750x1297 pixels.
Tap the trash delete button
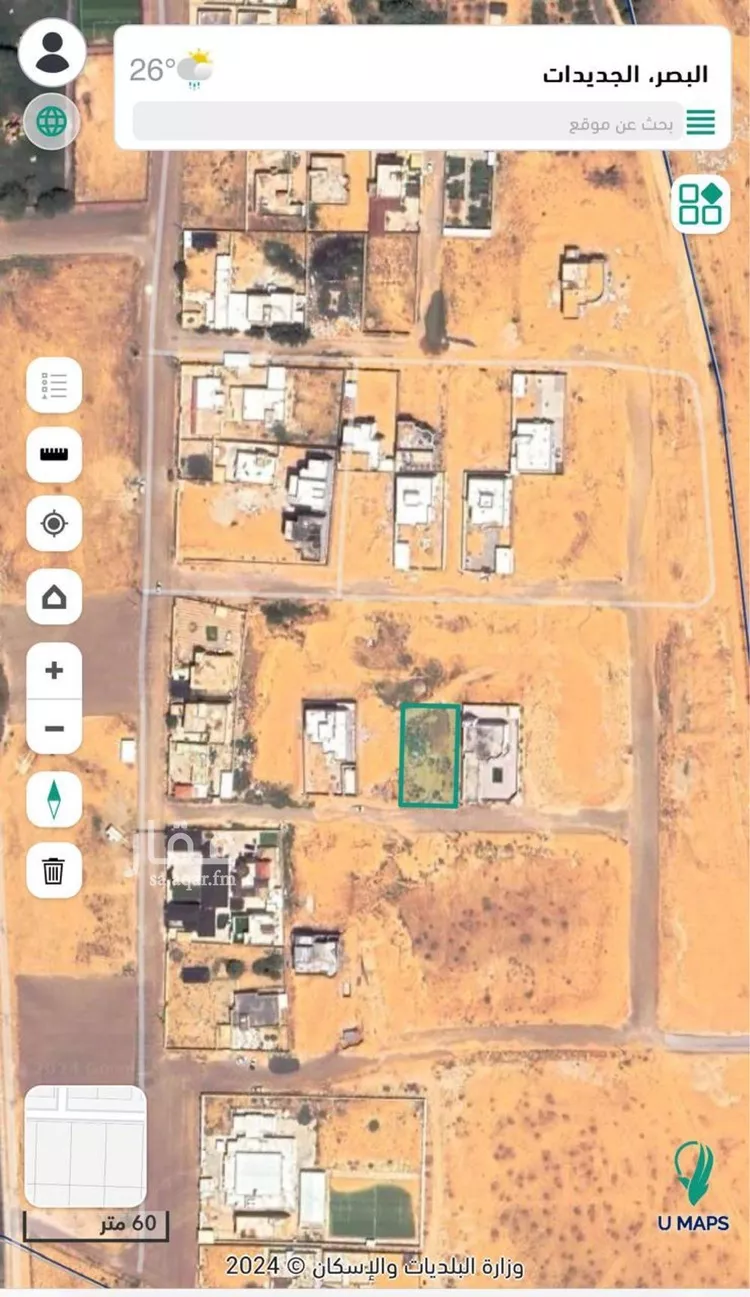pyautogui.click(x=54, y=870)
